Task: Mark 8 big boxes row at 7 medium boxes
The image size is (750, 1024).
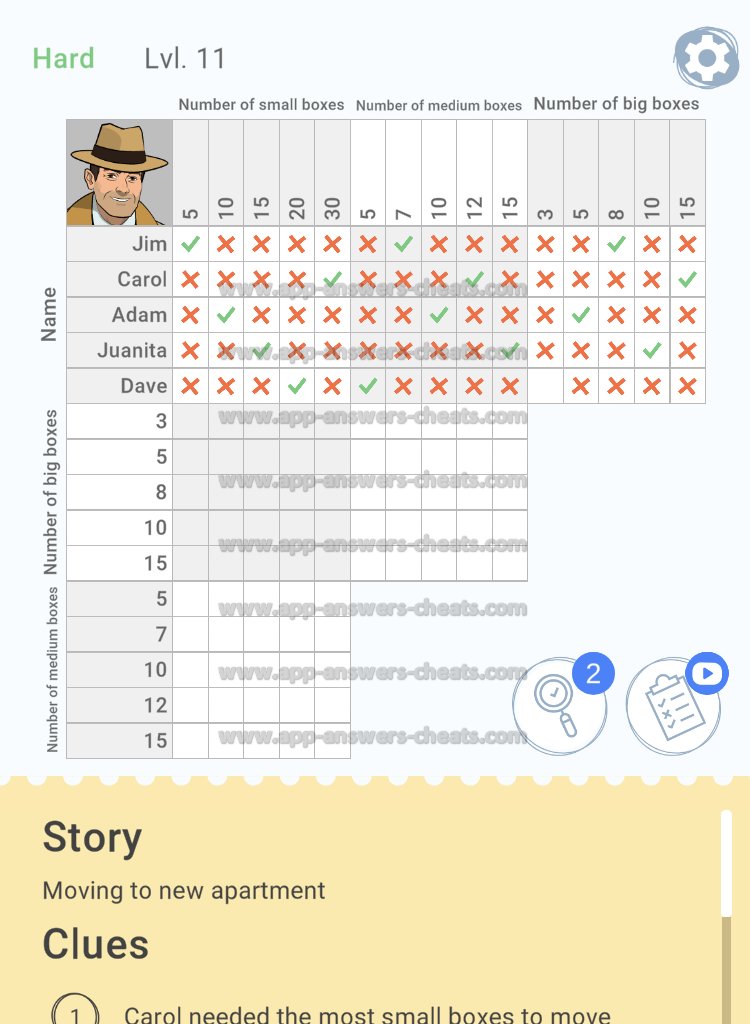Action: (403, 492)
